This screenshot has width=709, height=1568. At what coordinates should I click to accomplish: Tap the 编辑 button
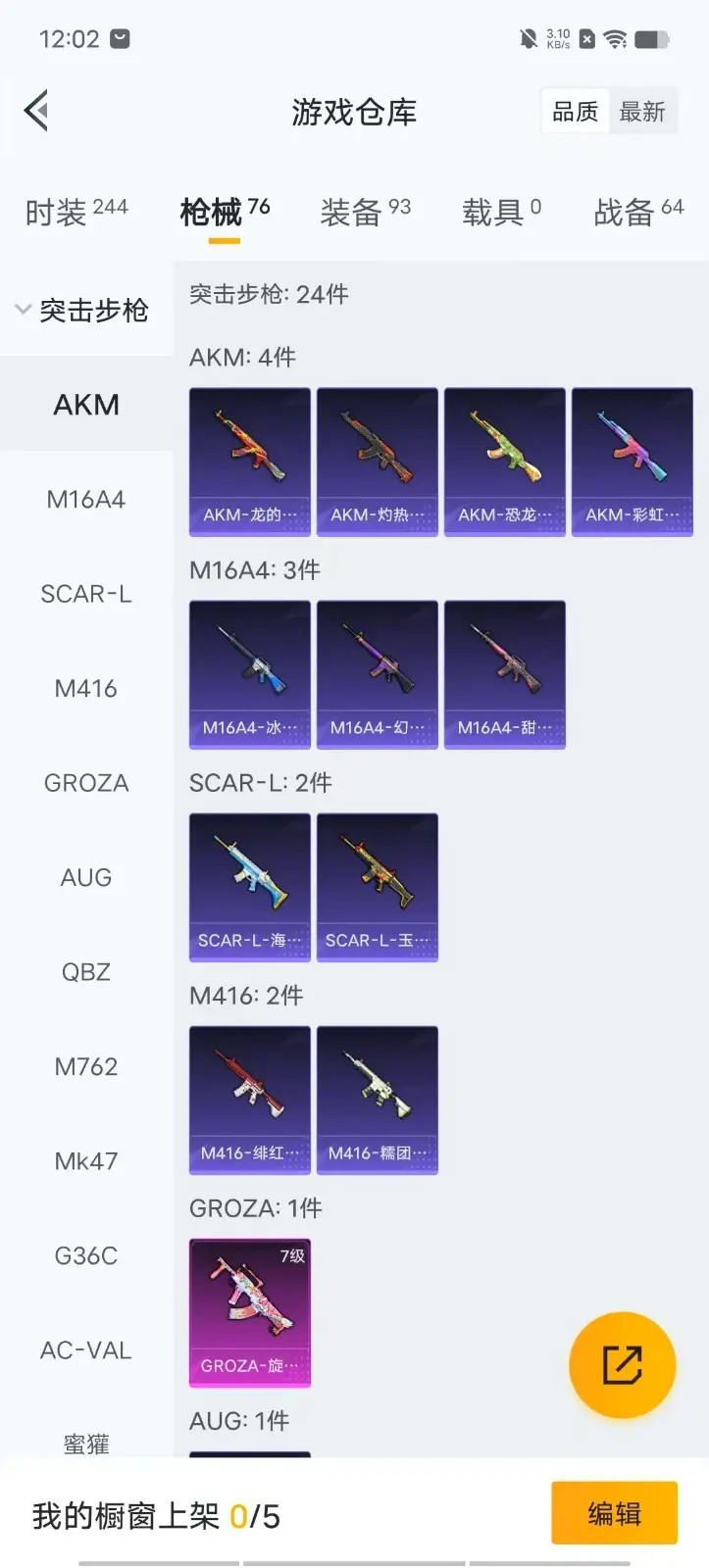pyautogui.click(x=614, y=1513)
